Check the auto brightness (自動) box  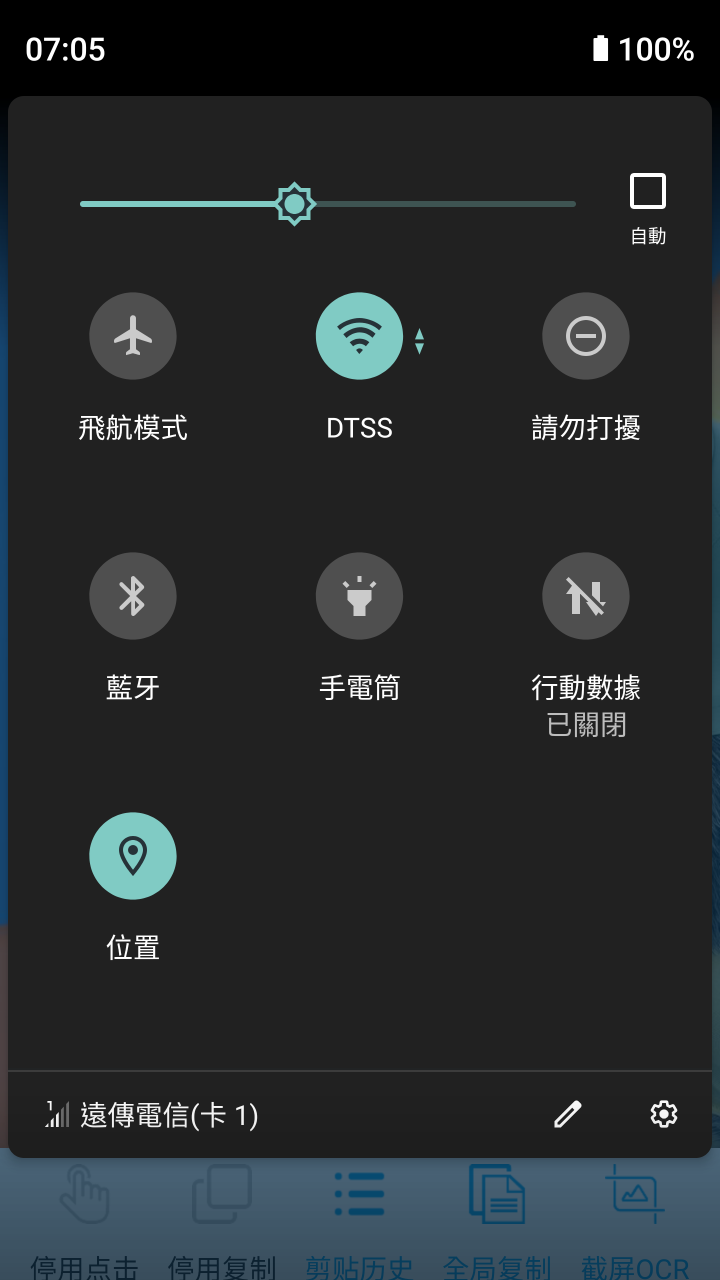648,191
